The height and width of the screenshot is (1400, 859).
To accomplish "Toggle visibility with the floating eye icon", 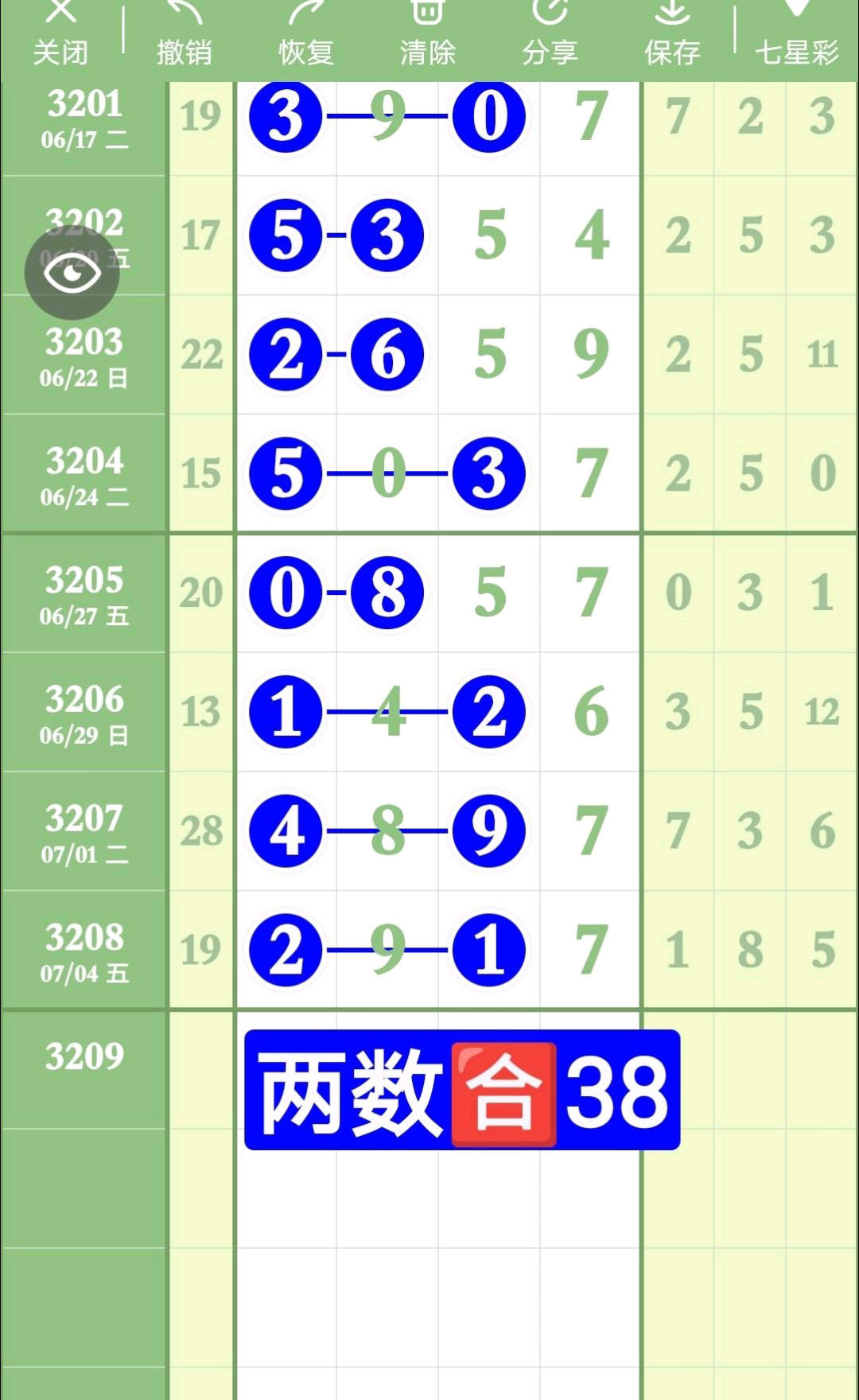I will click(x=72, y=274).
